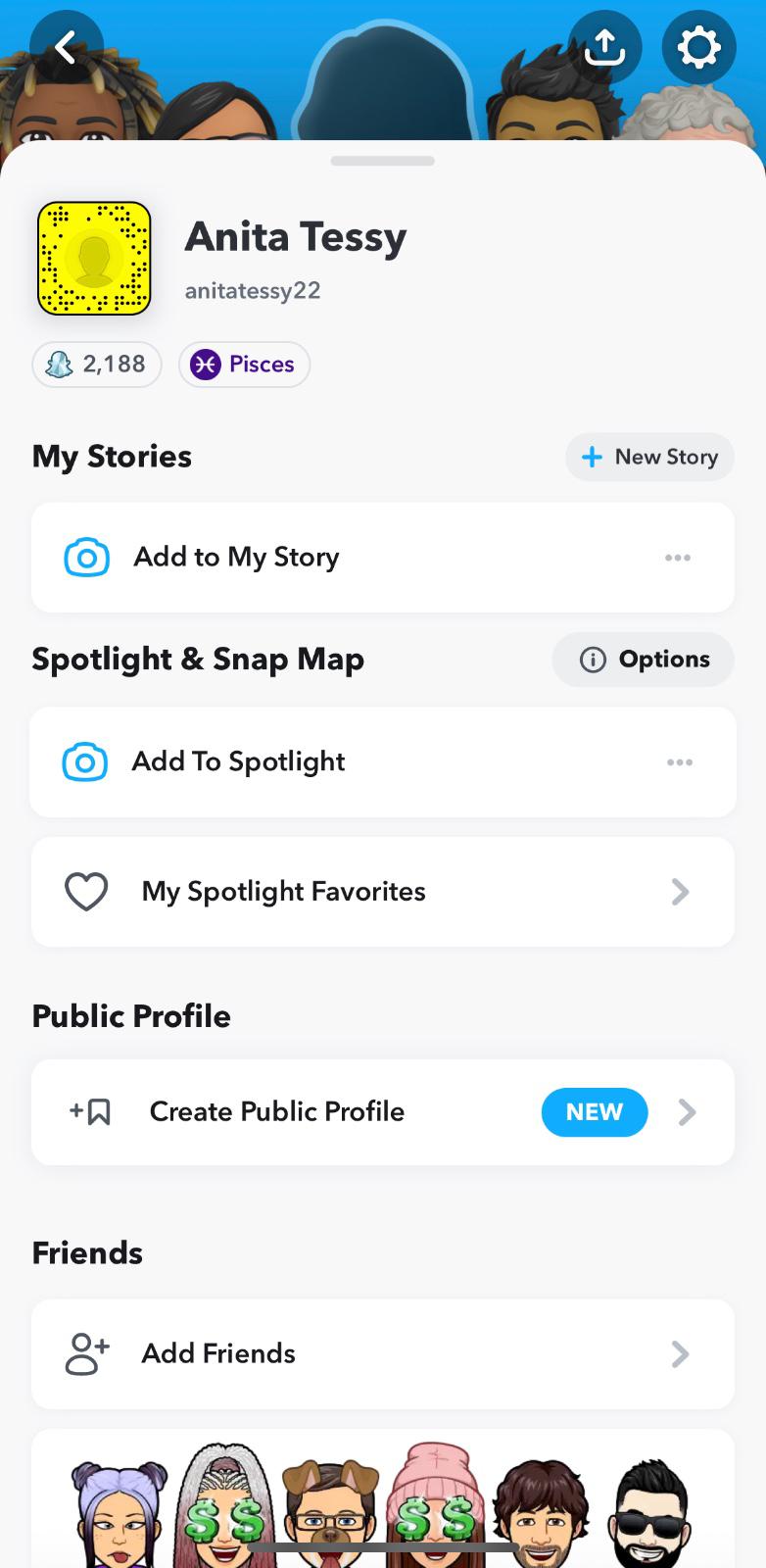Select Add to My Story
The width and height of the screenshot is (766, 1568).
(236, 558)
